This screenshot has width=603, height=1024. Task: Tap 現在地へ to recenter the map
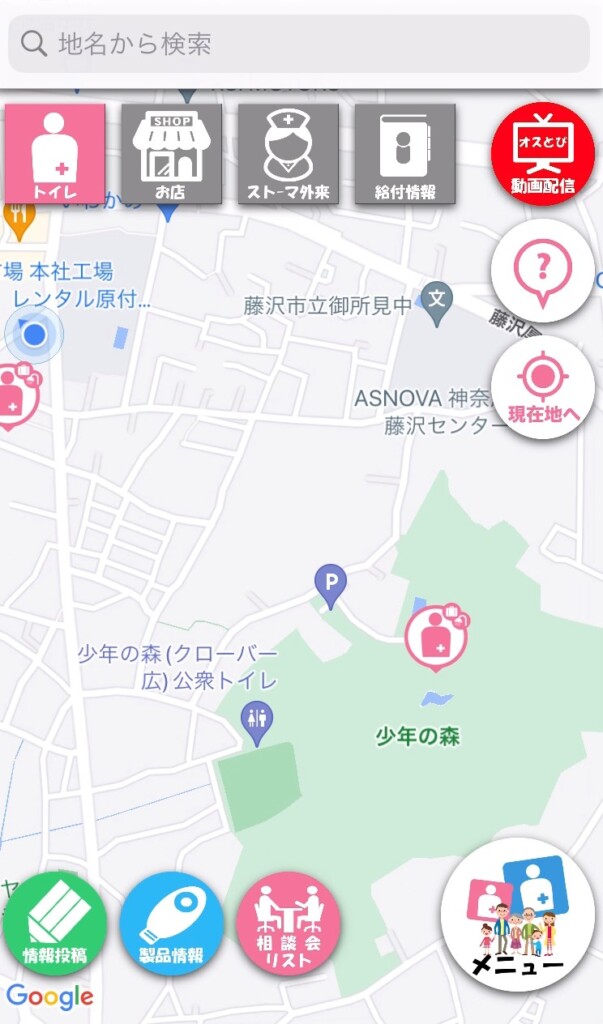coord(543,387)
